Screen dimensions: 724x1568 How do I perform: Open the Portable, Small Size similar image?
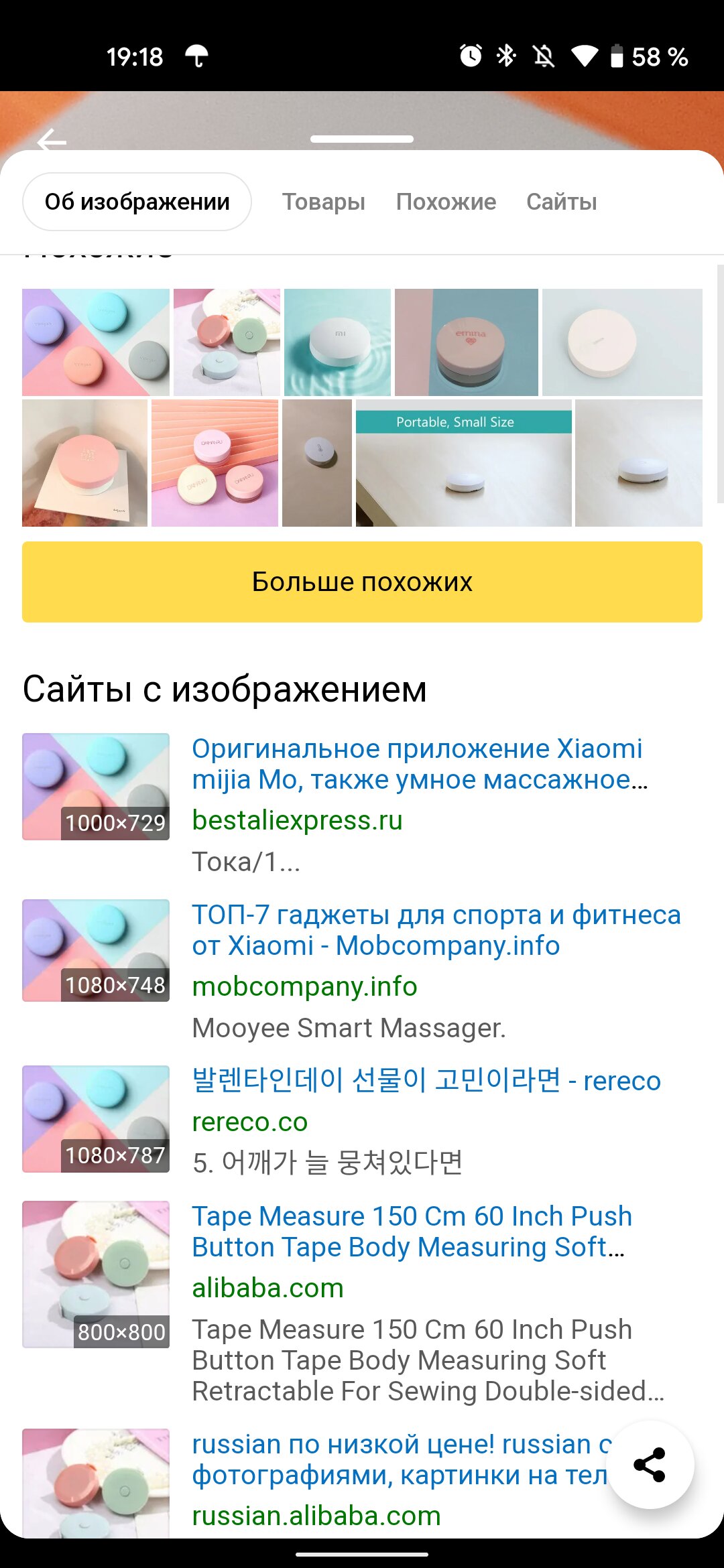pos(464,463)
